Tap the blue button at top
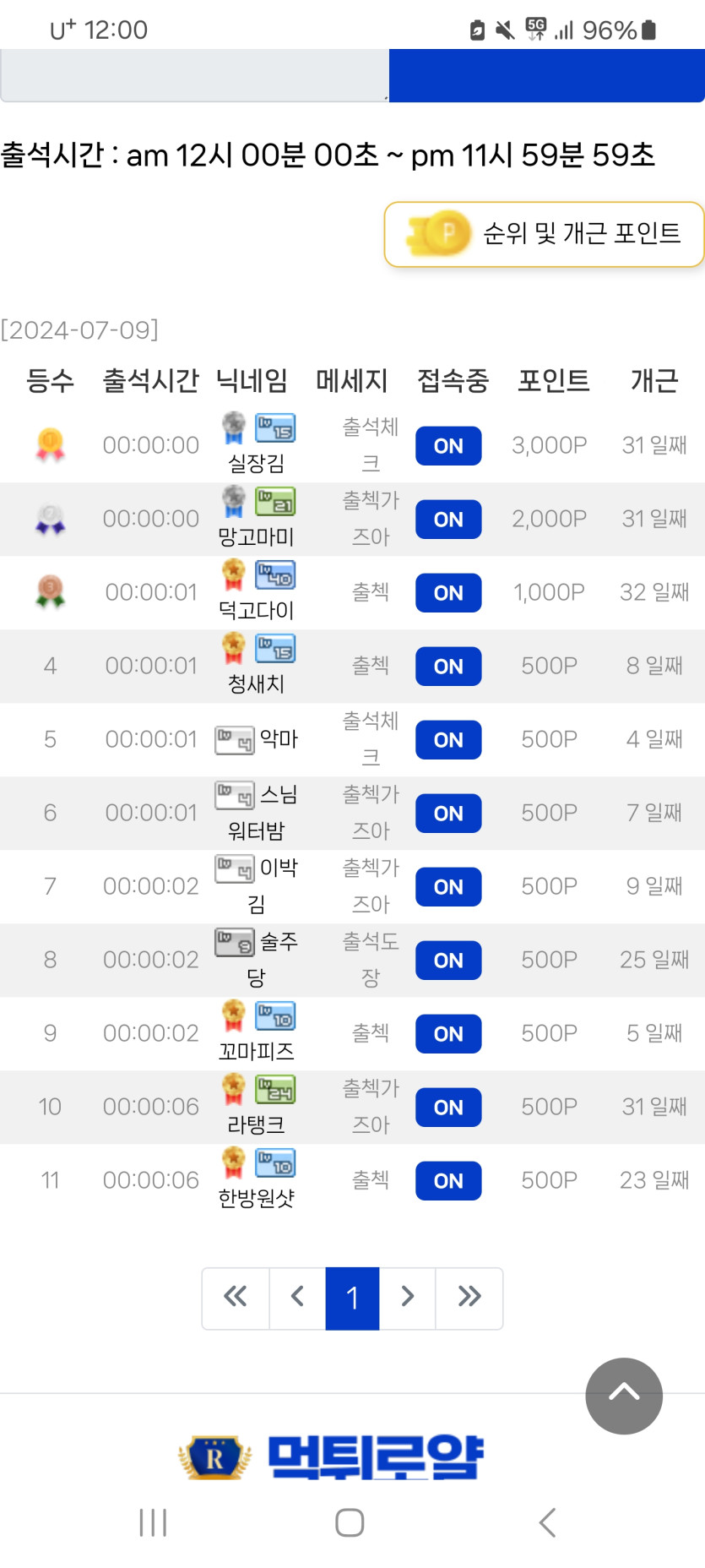Image resolution: width=705 pixels, height=1568 pixels. pyautogui.click(x=546, y=75)
